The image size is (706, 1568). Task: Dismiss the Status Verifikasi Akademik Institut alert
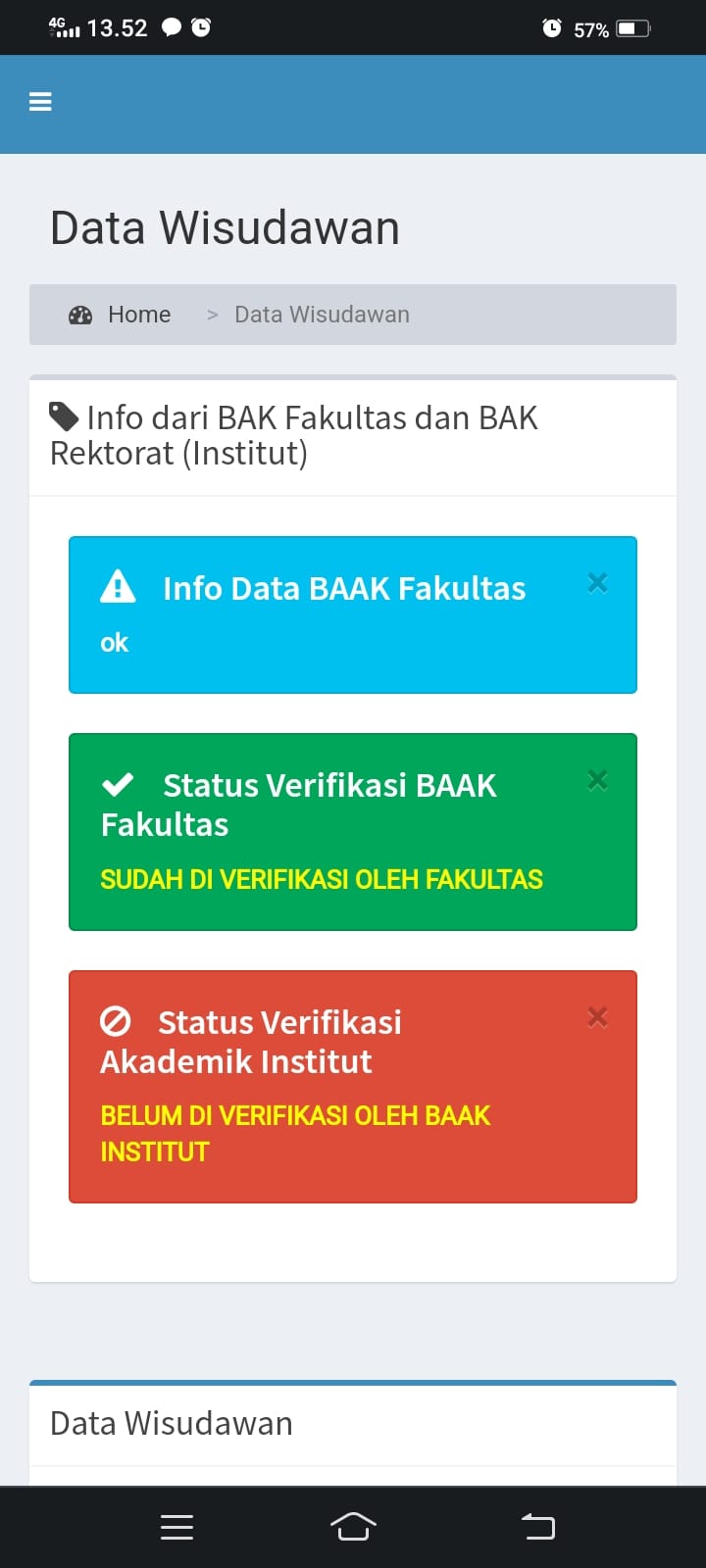(597, 1017)
